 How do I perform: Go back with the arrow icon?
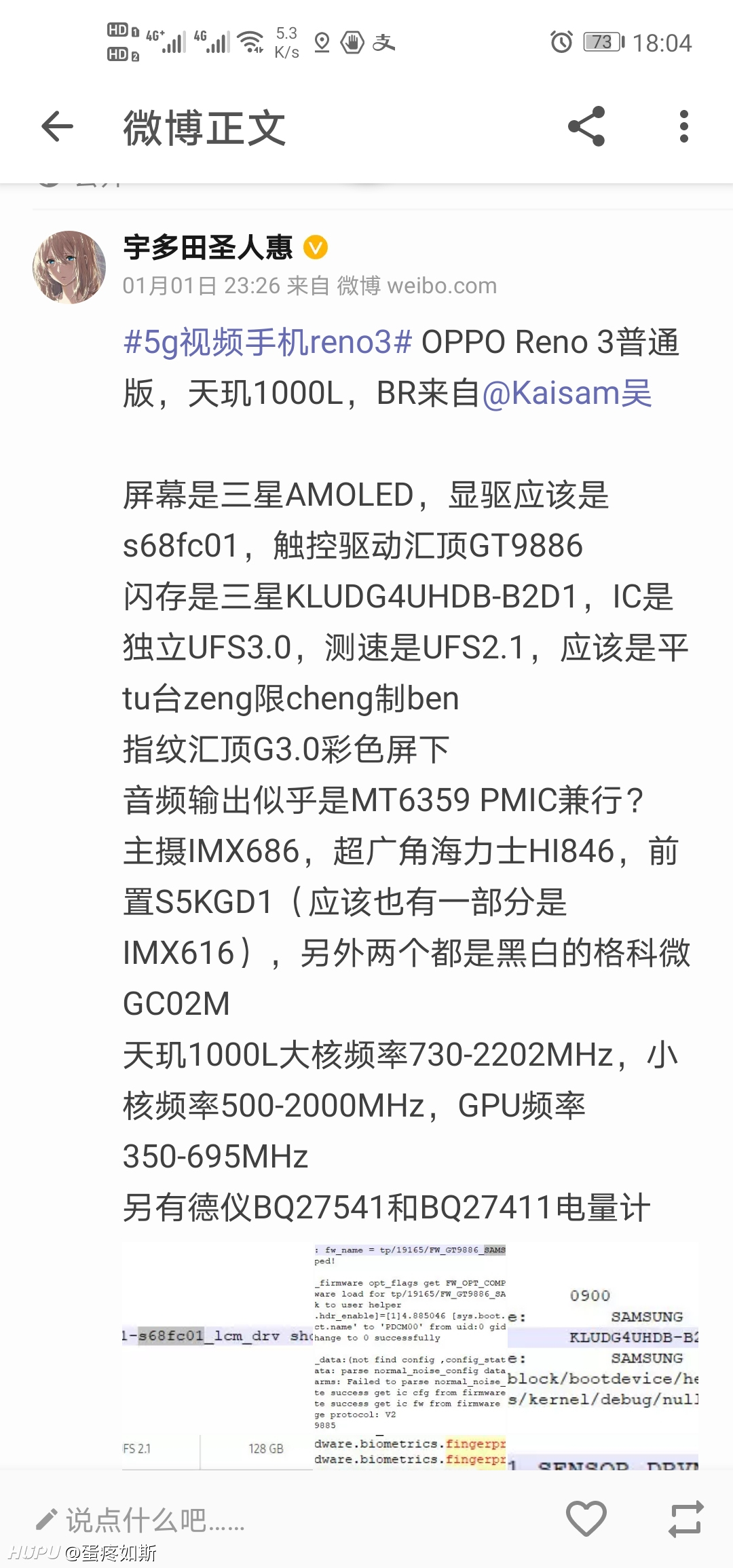point(57,126)
